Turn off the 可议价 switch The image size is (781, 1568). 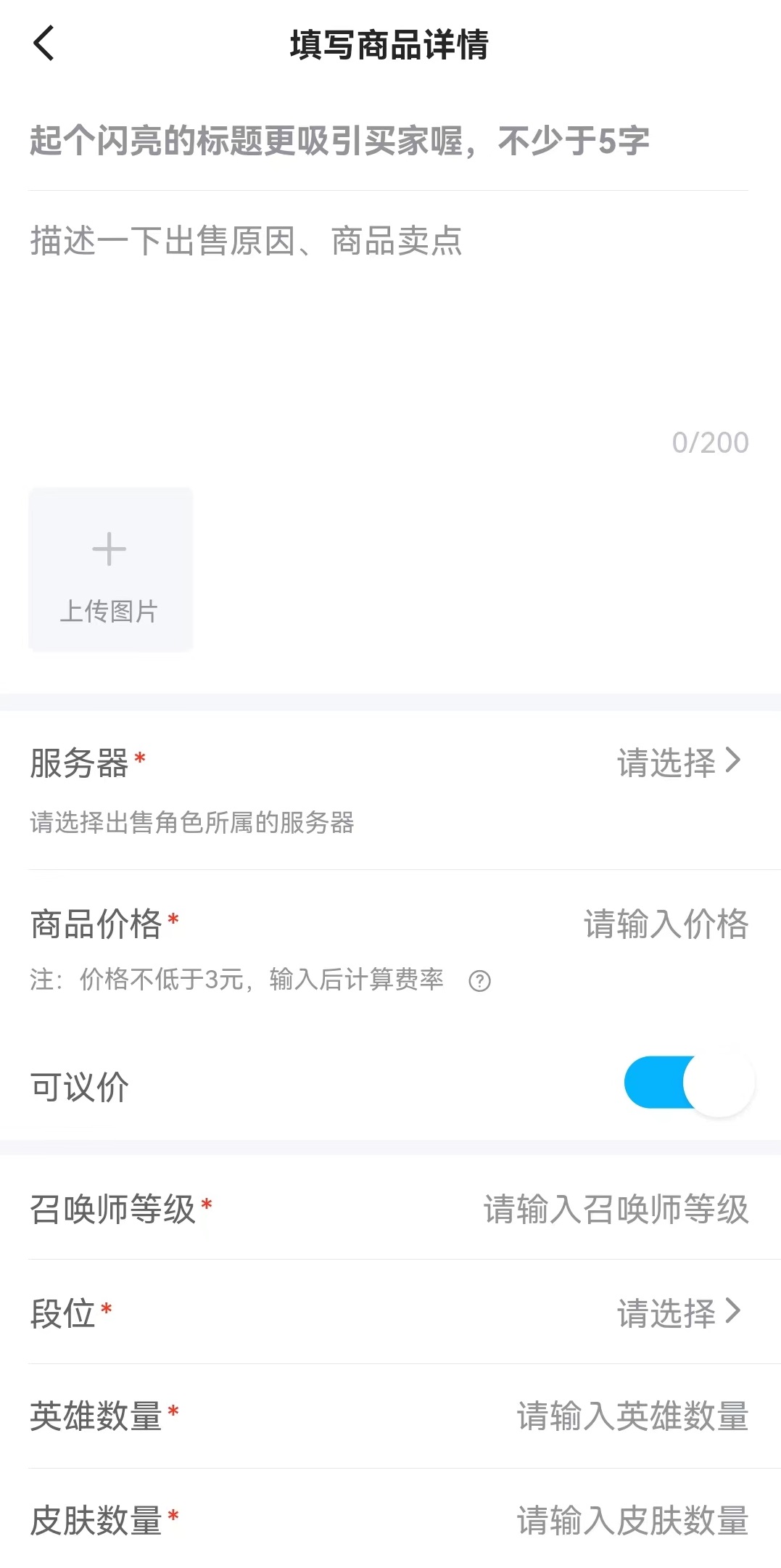pyautogui.click(x=688, y=1083)
